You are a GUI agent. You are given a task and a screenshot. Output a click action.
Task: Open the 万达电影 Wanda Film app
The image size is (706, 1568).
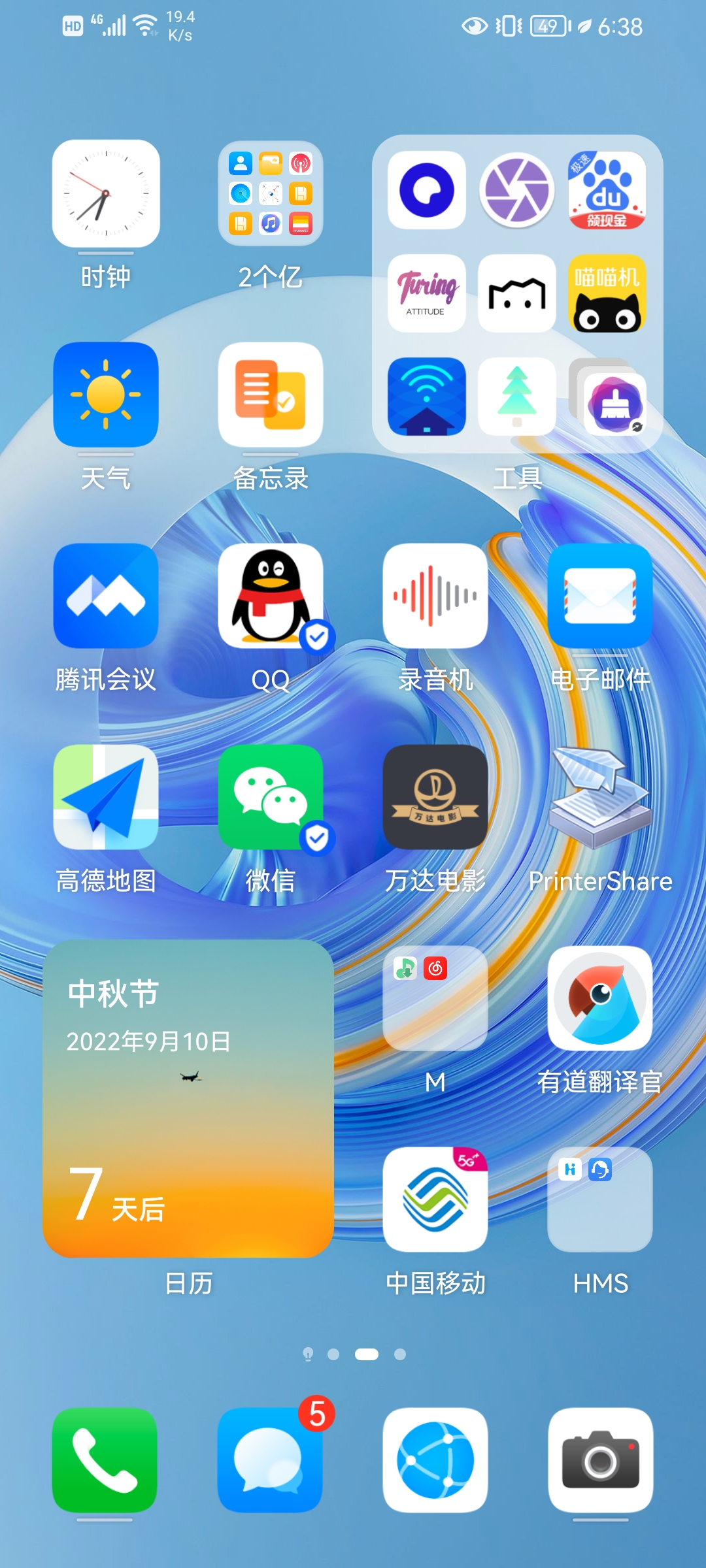tap(435, 798)
